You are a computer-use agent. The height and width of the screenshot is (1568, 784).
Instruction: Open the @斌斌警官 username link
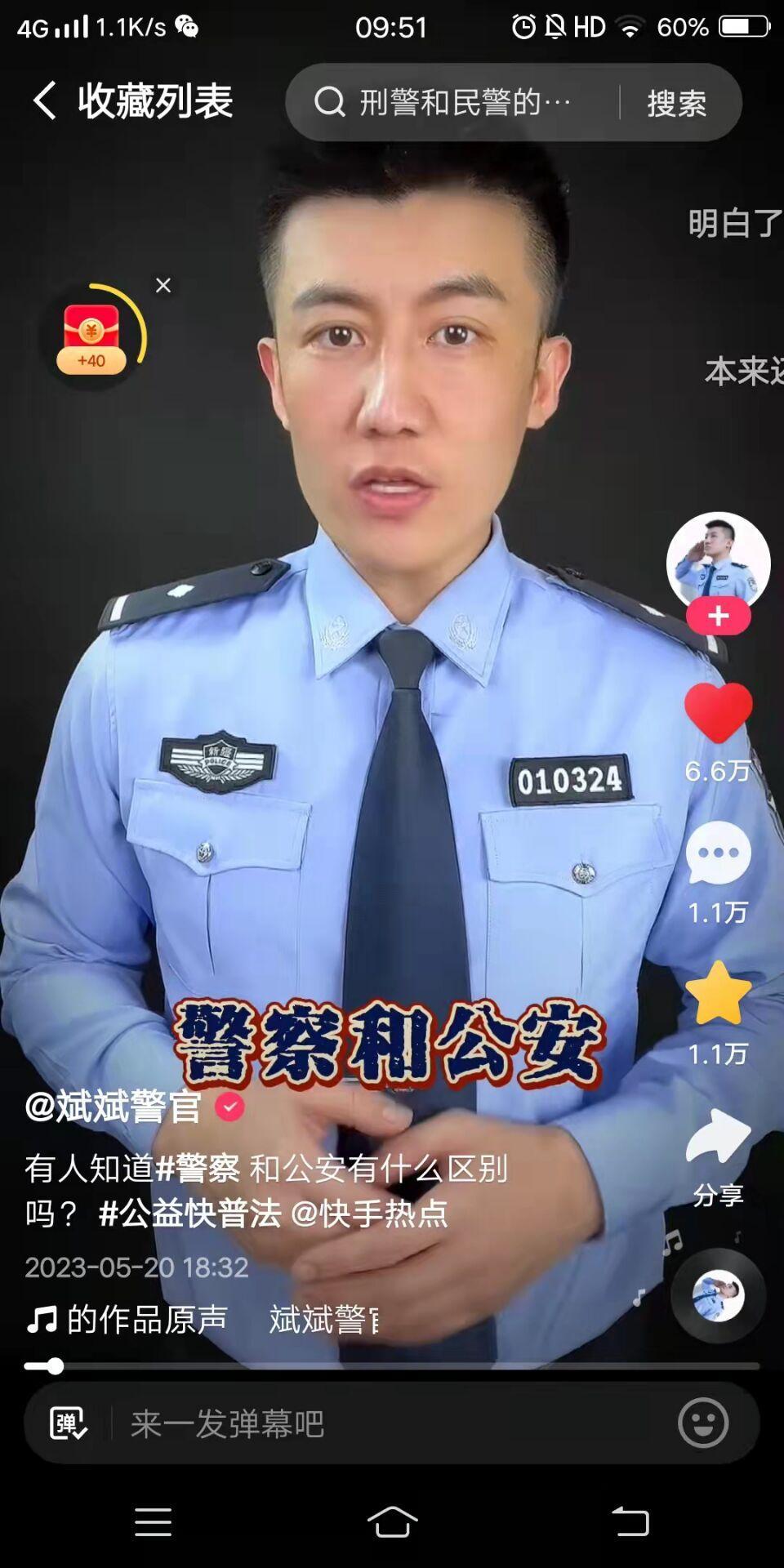[114, 1107]
